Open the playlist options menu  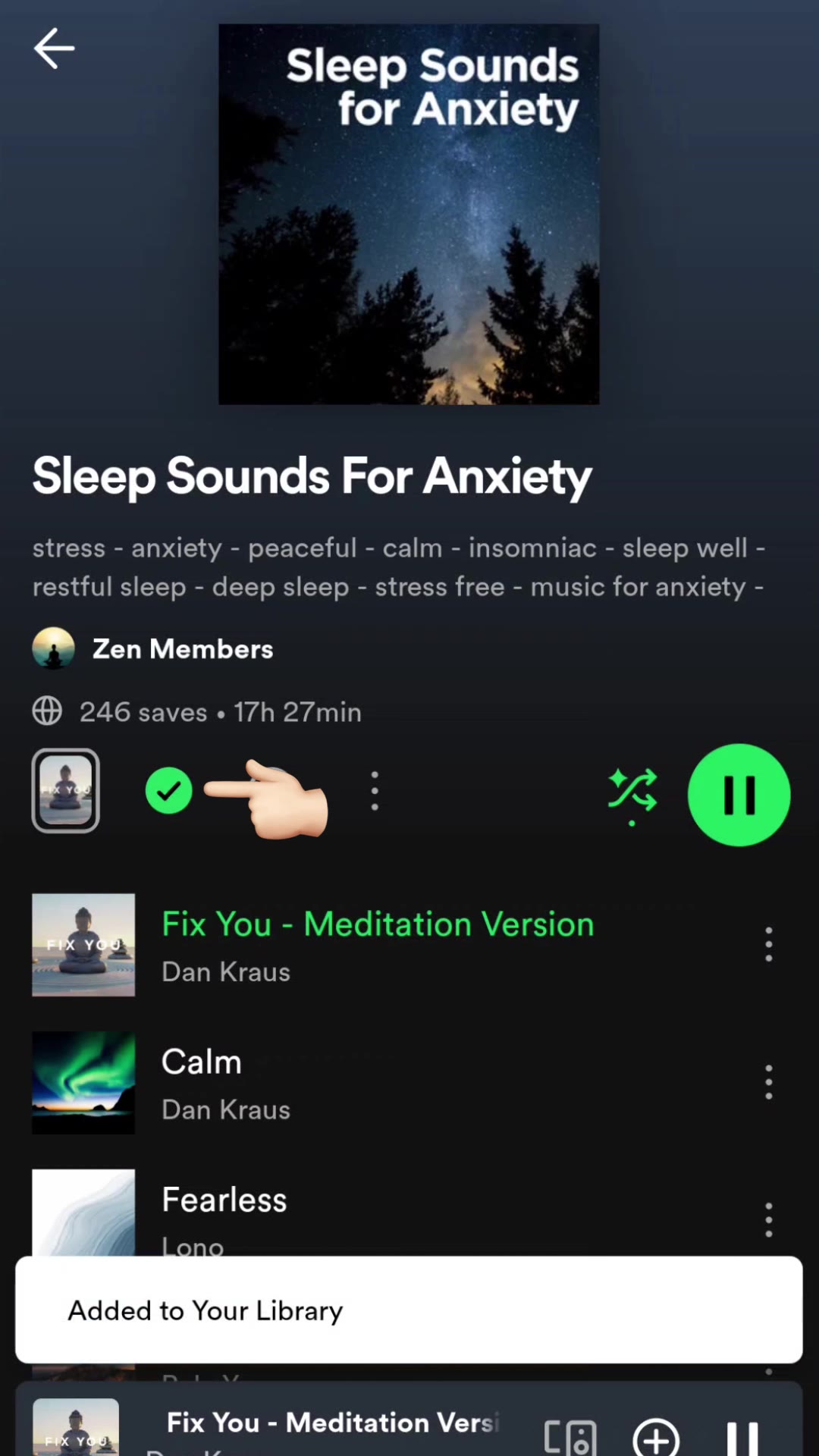click(x=375, y=791)
